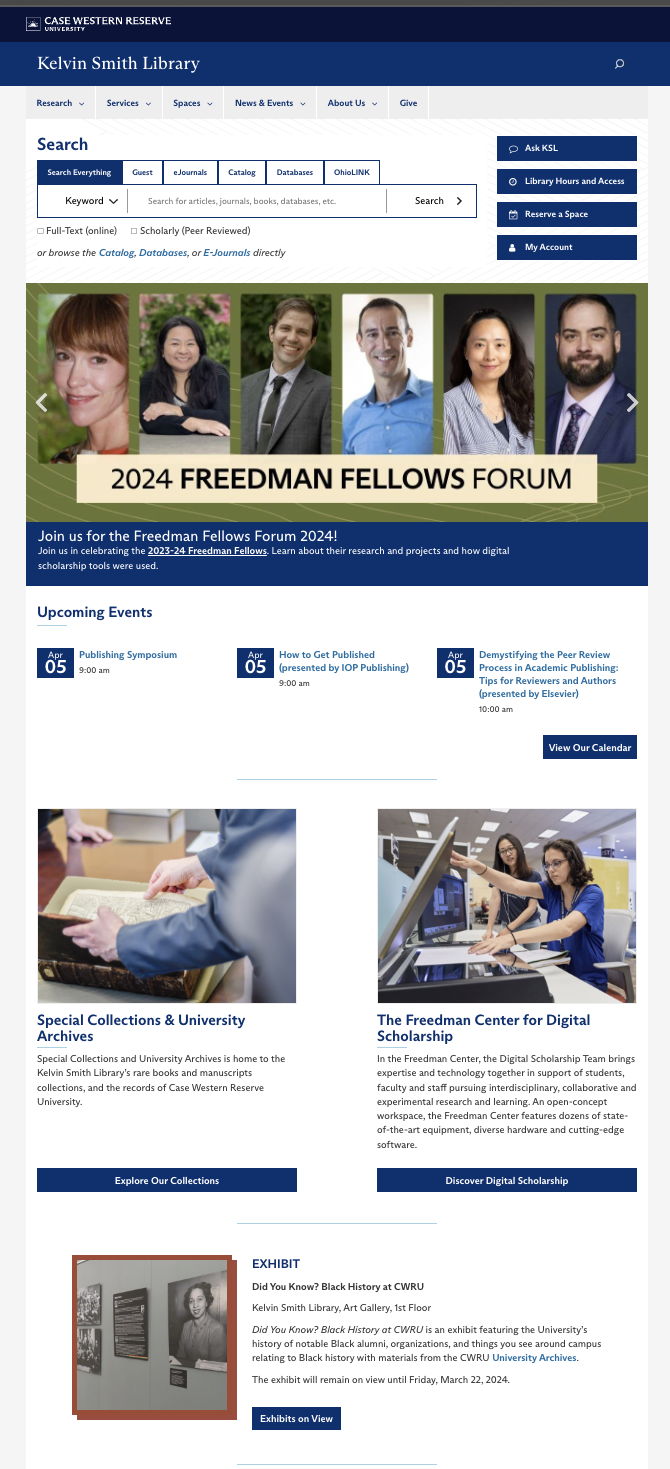Switch to the eJournals search tab
This screenshot has width=670, height=1469.
tap(190, 172)
